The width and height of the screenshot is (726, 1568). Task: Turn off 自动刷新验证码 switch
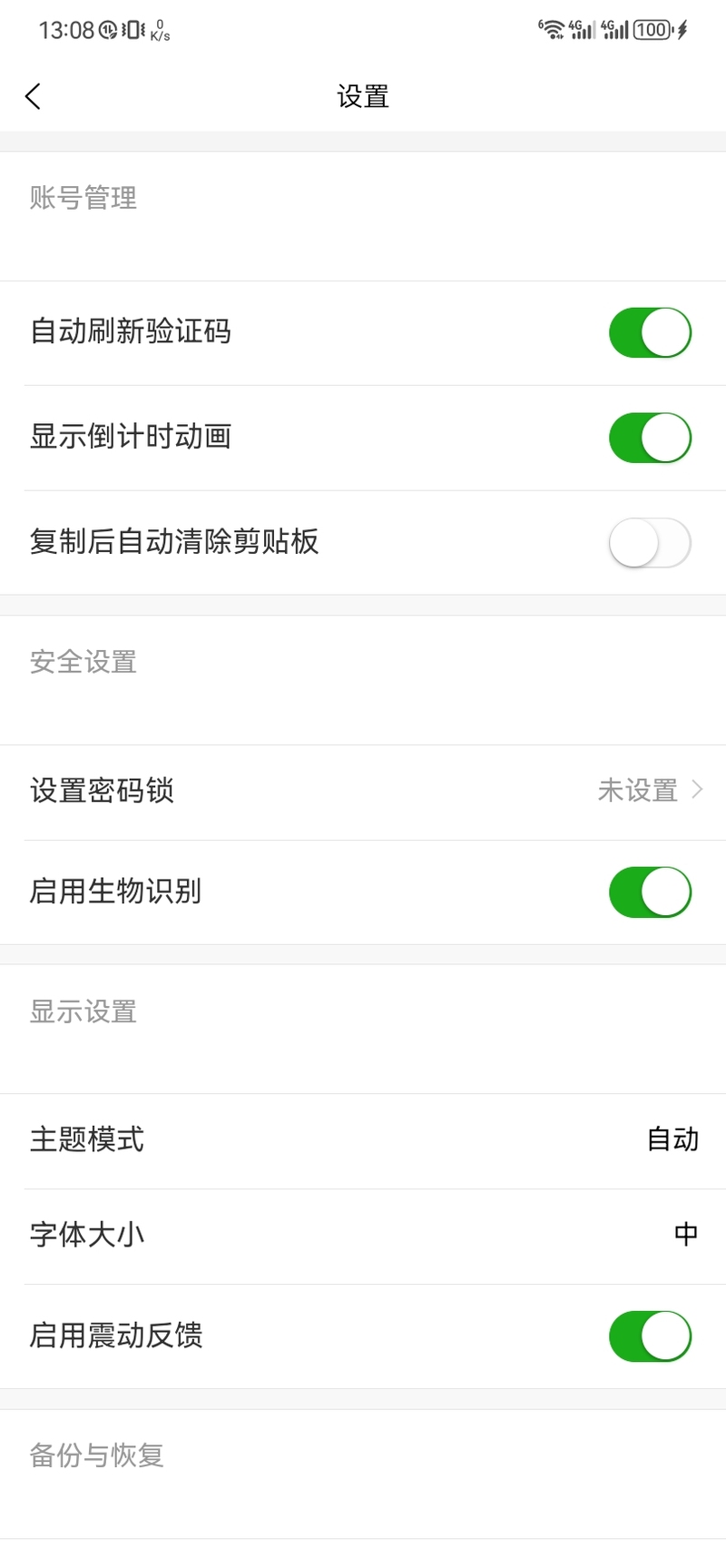(649, 332)
